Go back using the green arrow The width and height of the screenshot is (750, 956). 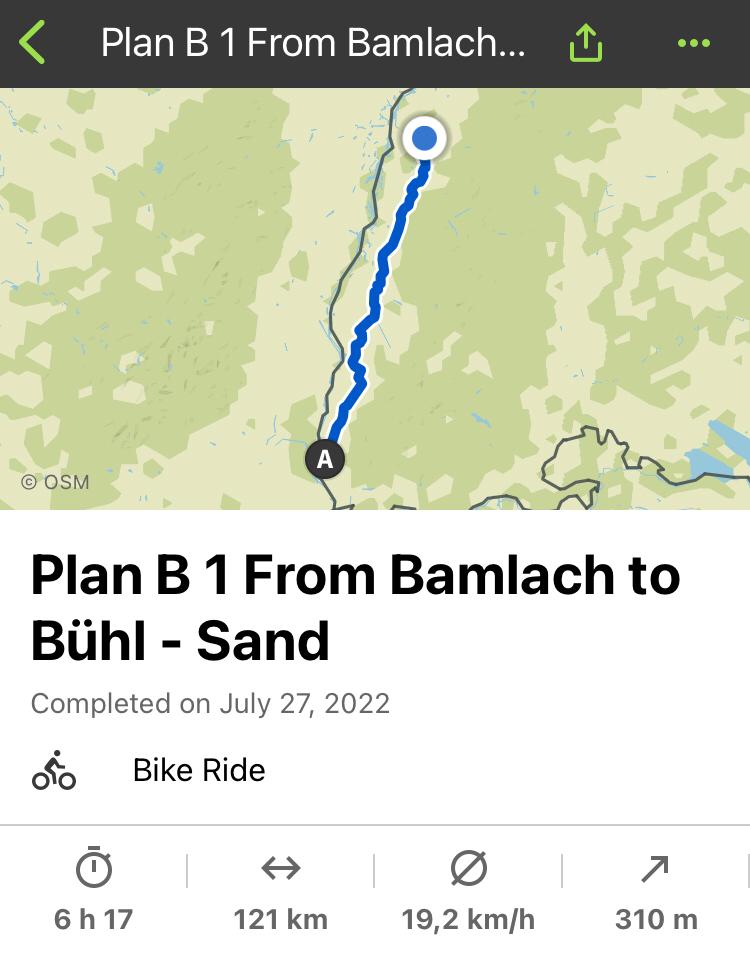[x=33, y=44]
